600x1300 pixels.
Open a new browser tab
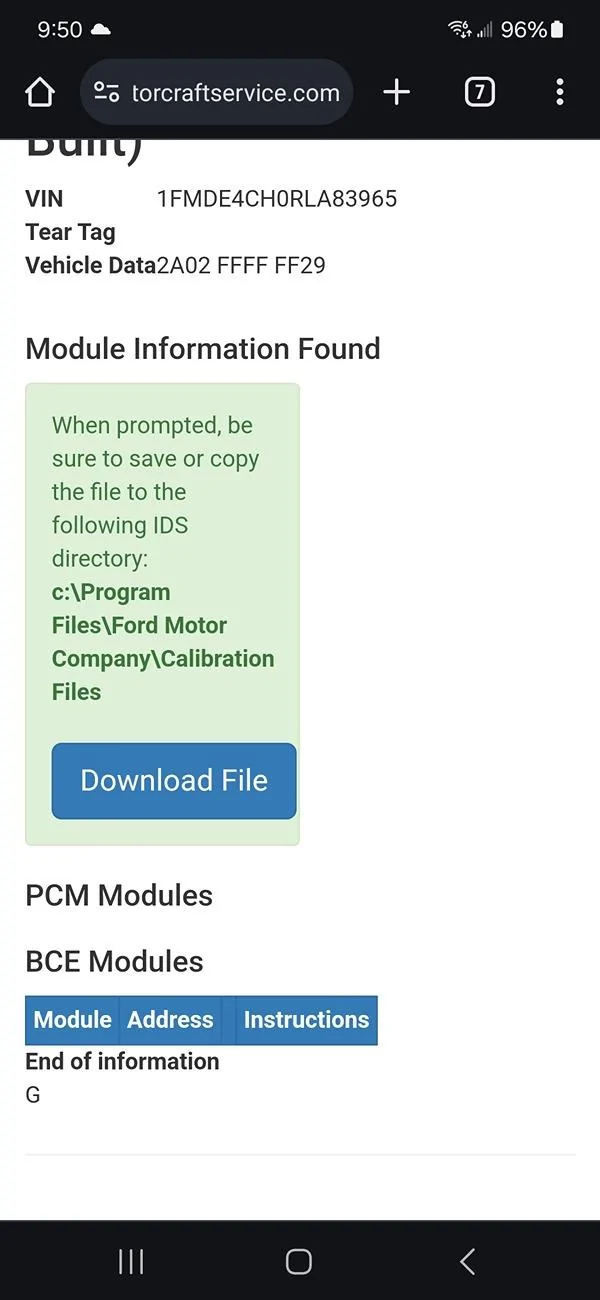(x=397, y=93)
